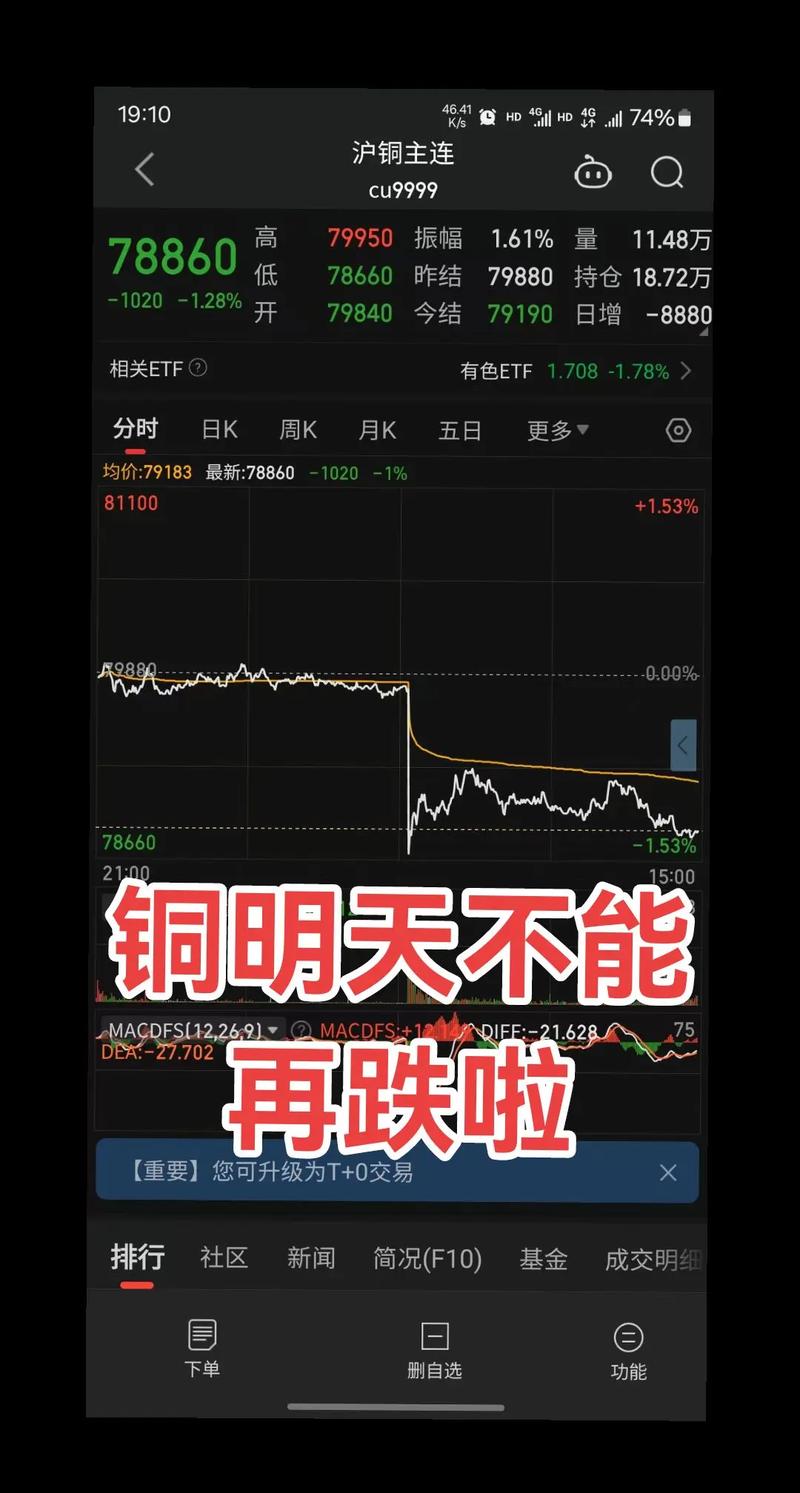This screenshot has height=1493, width=800.
Task: Open the 社区 community tab
Action: click(224, 1259)
